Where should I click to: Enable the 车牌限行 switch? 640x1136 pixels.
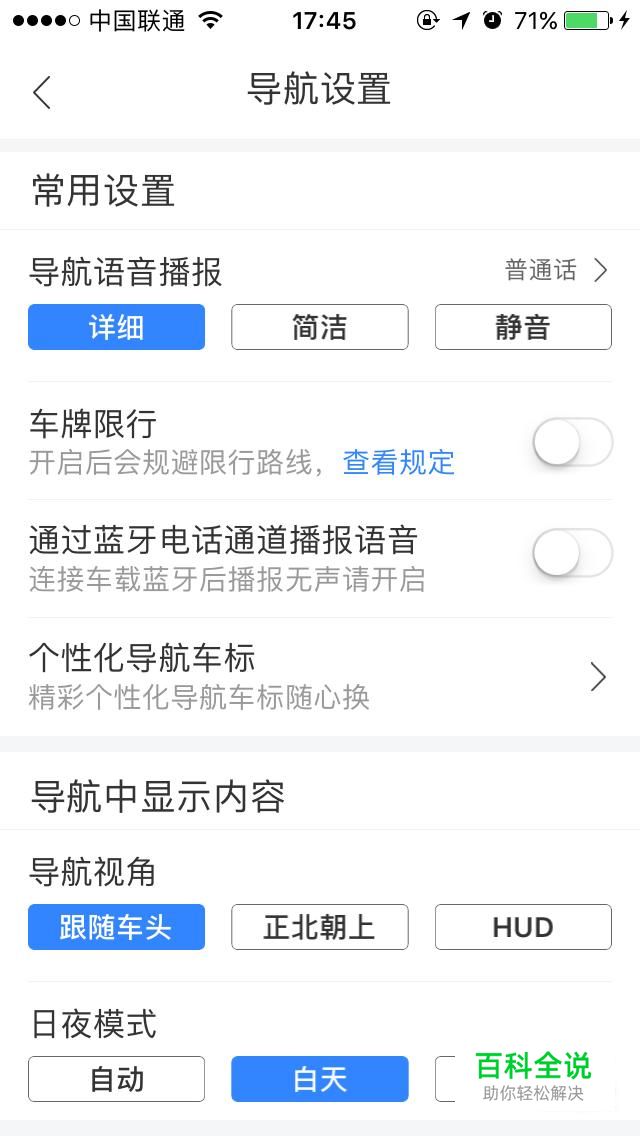click(573, 442)
